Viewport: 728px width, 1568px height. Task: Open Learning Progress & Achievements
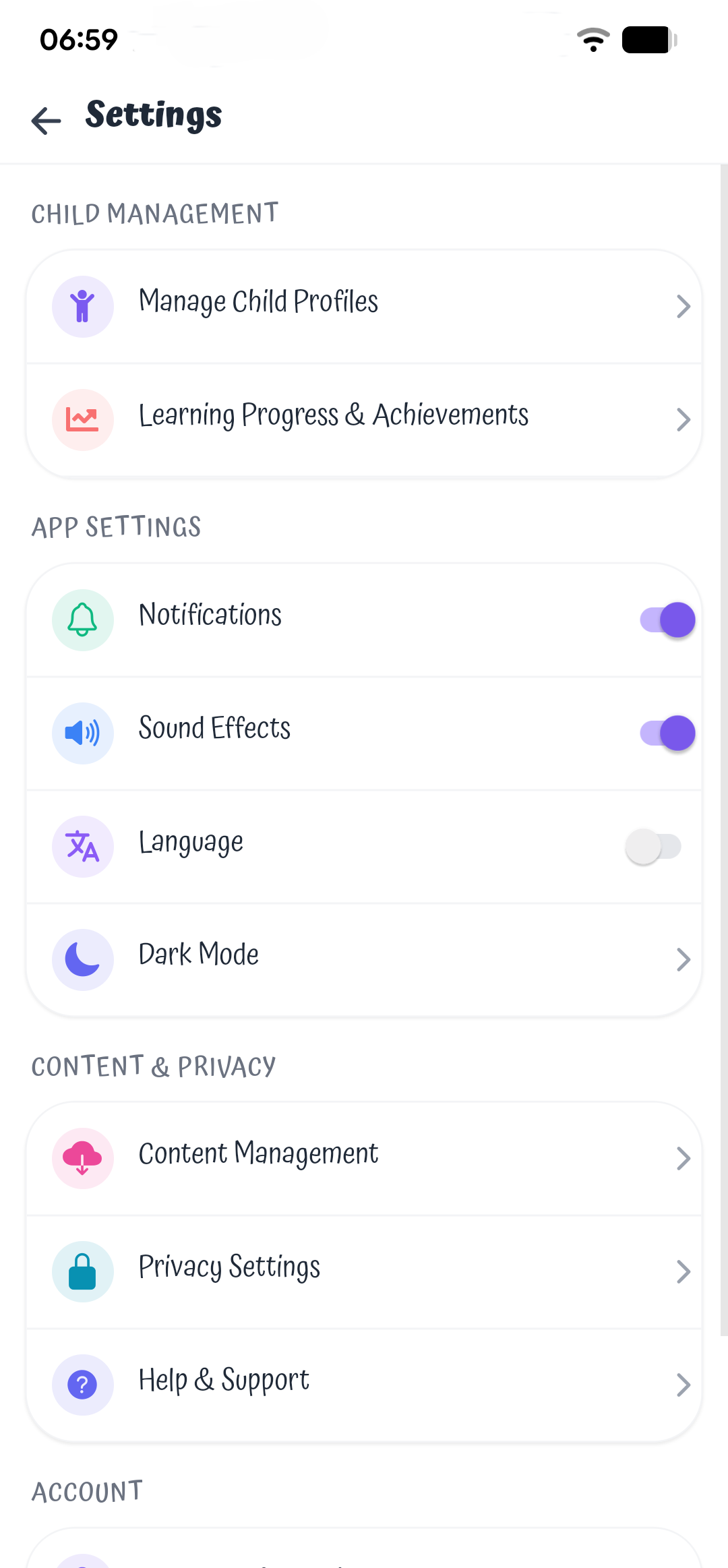[x=364, y=419]
